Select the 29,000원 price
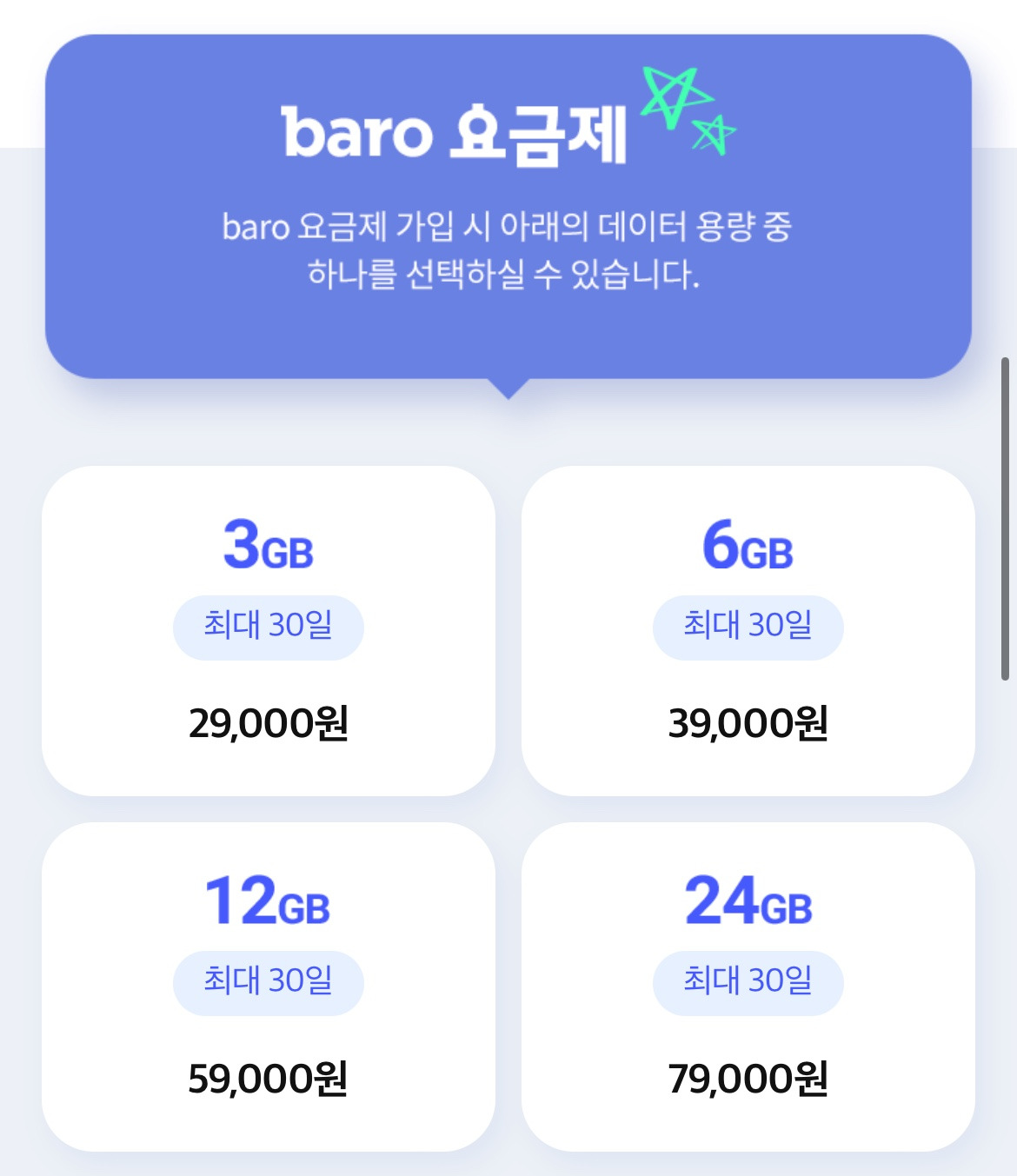The height and width of the screenshot is (1176, 1017). [x=268, y=723]
